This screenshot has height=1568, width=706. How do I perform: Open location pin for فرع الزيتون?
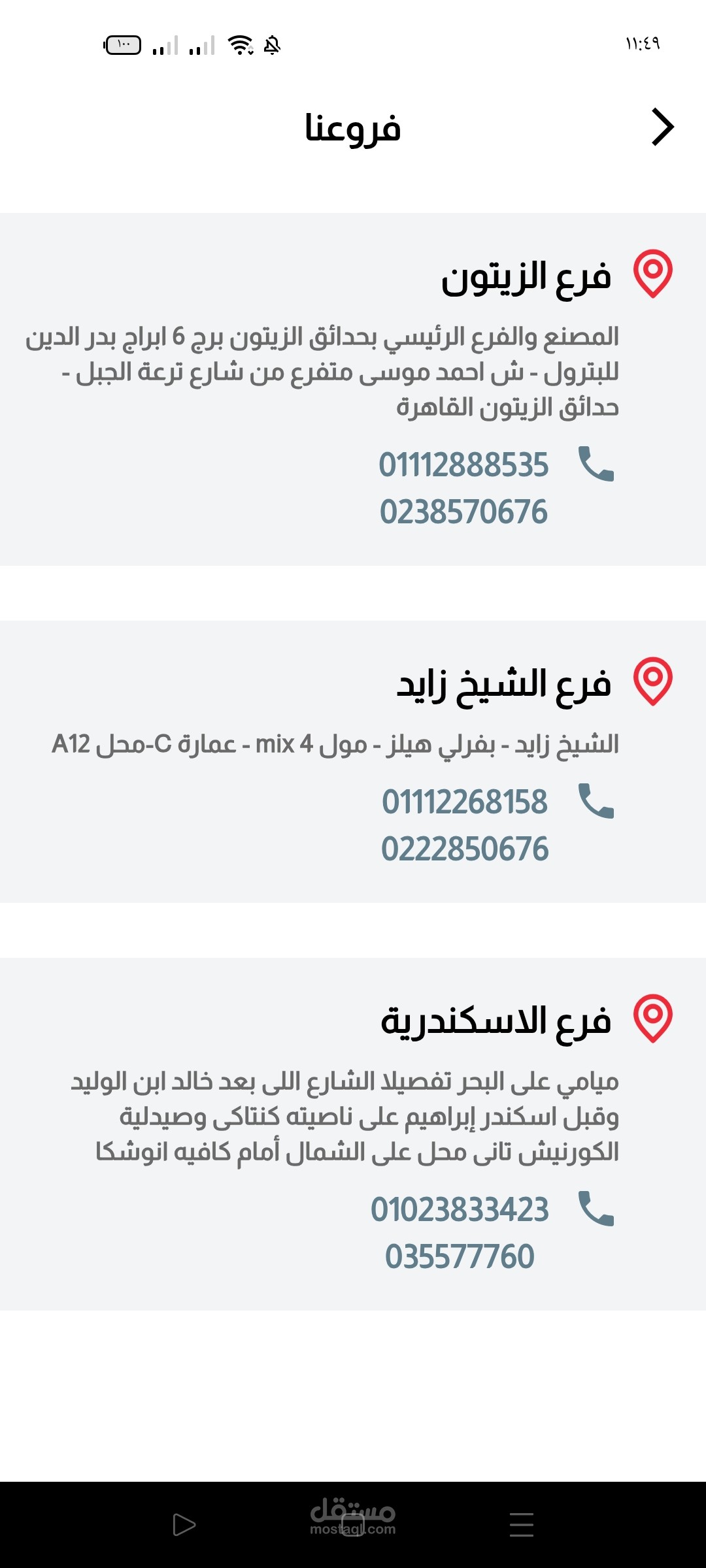(x=653, y=274)
